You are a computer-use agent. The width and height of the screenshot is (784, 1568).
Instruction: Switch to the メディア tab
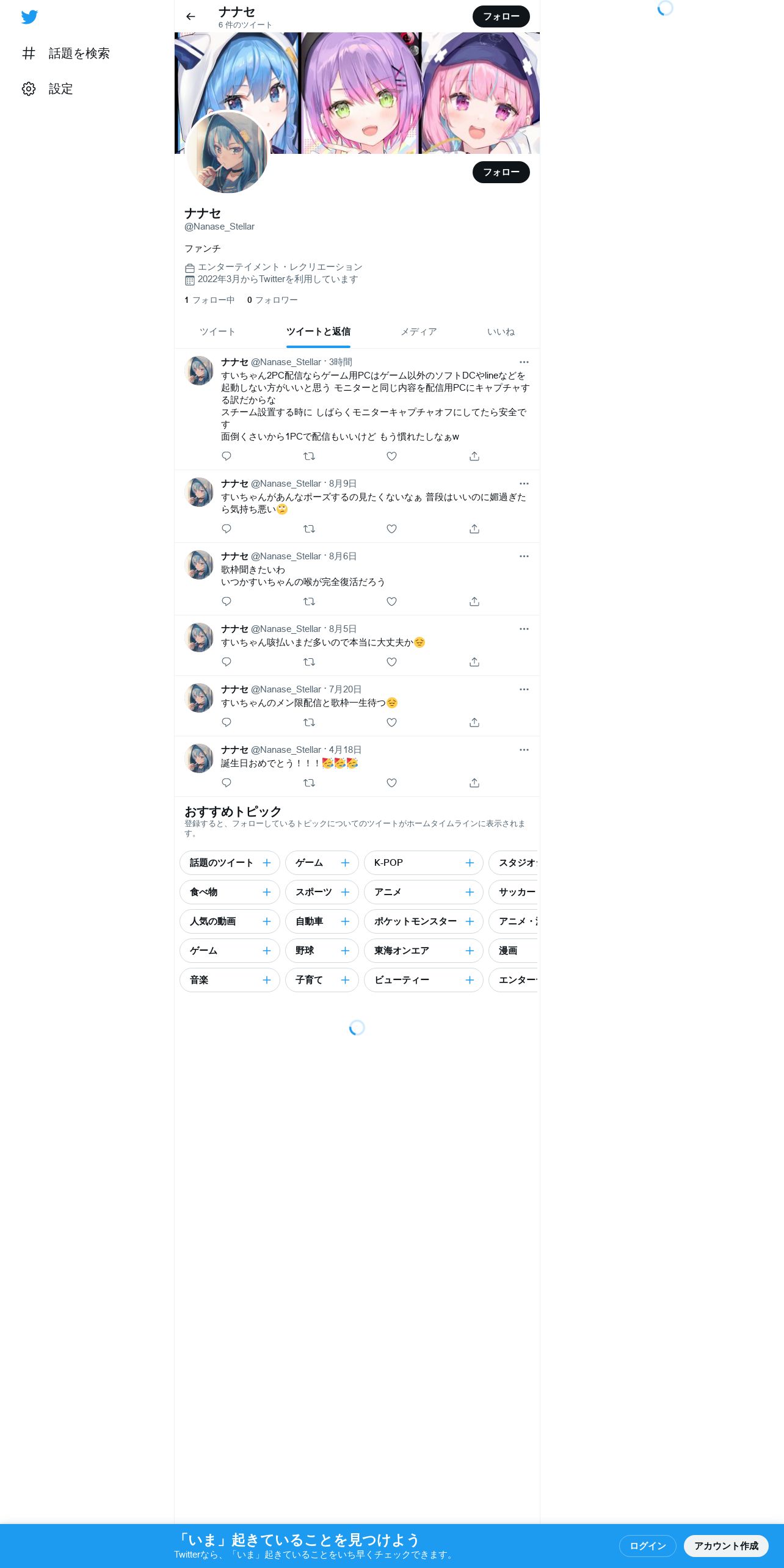(x=419, y=332)
